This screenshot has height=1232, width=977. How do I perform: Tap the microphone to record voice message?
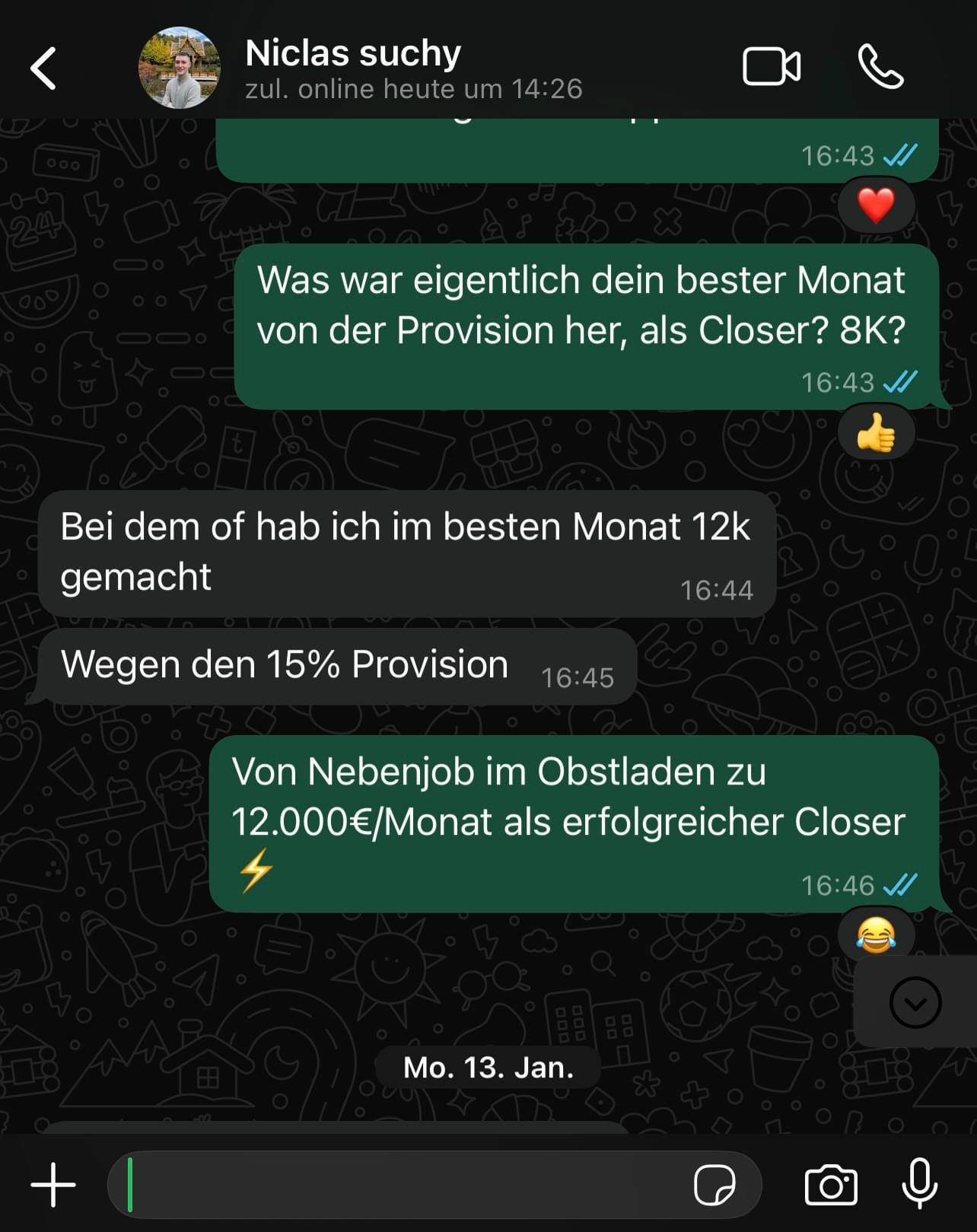tap(919, 1183)
